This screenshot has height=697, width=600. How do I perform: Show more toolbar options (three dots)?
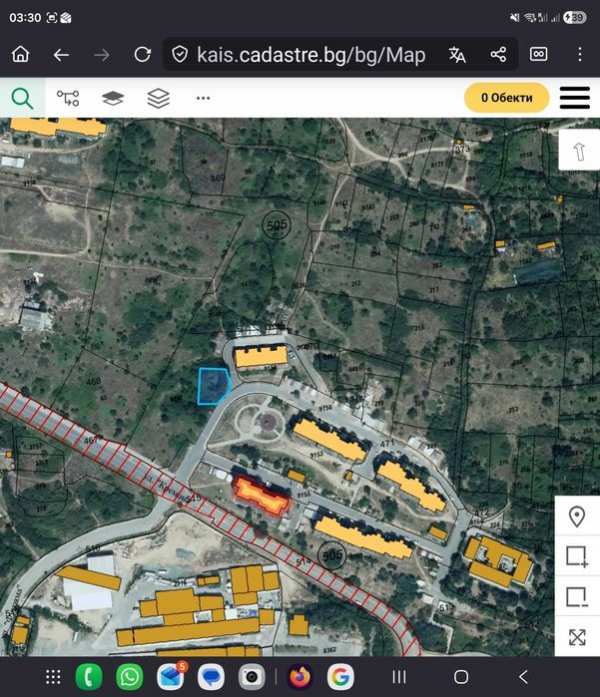click(x=203, y=98)
